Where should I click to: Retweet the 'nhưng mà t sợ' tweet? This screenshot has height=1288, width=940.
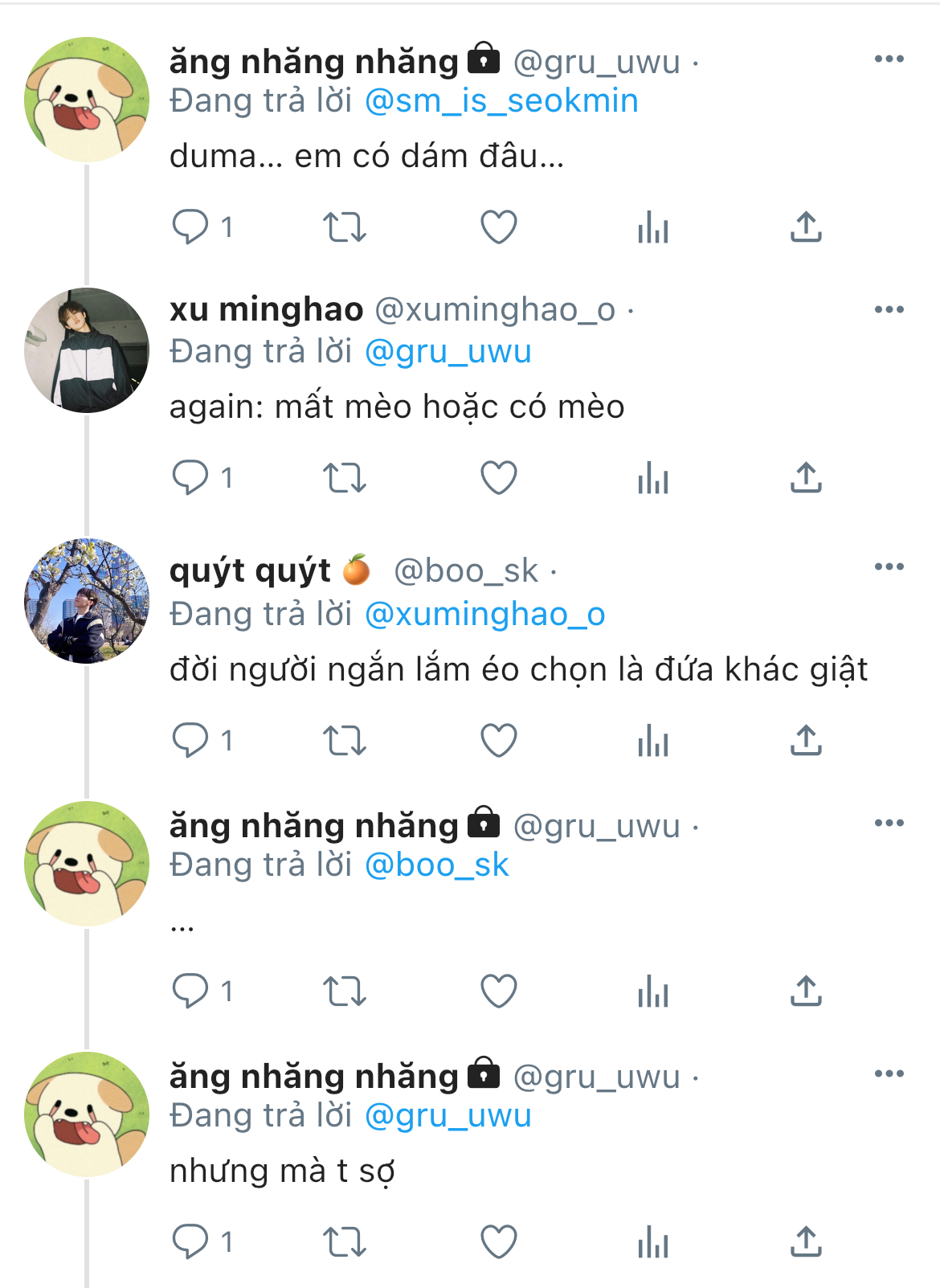coord(344,1241)
